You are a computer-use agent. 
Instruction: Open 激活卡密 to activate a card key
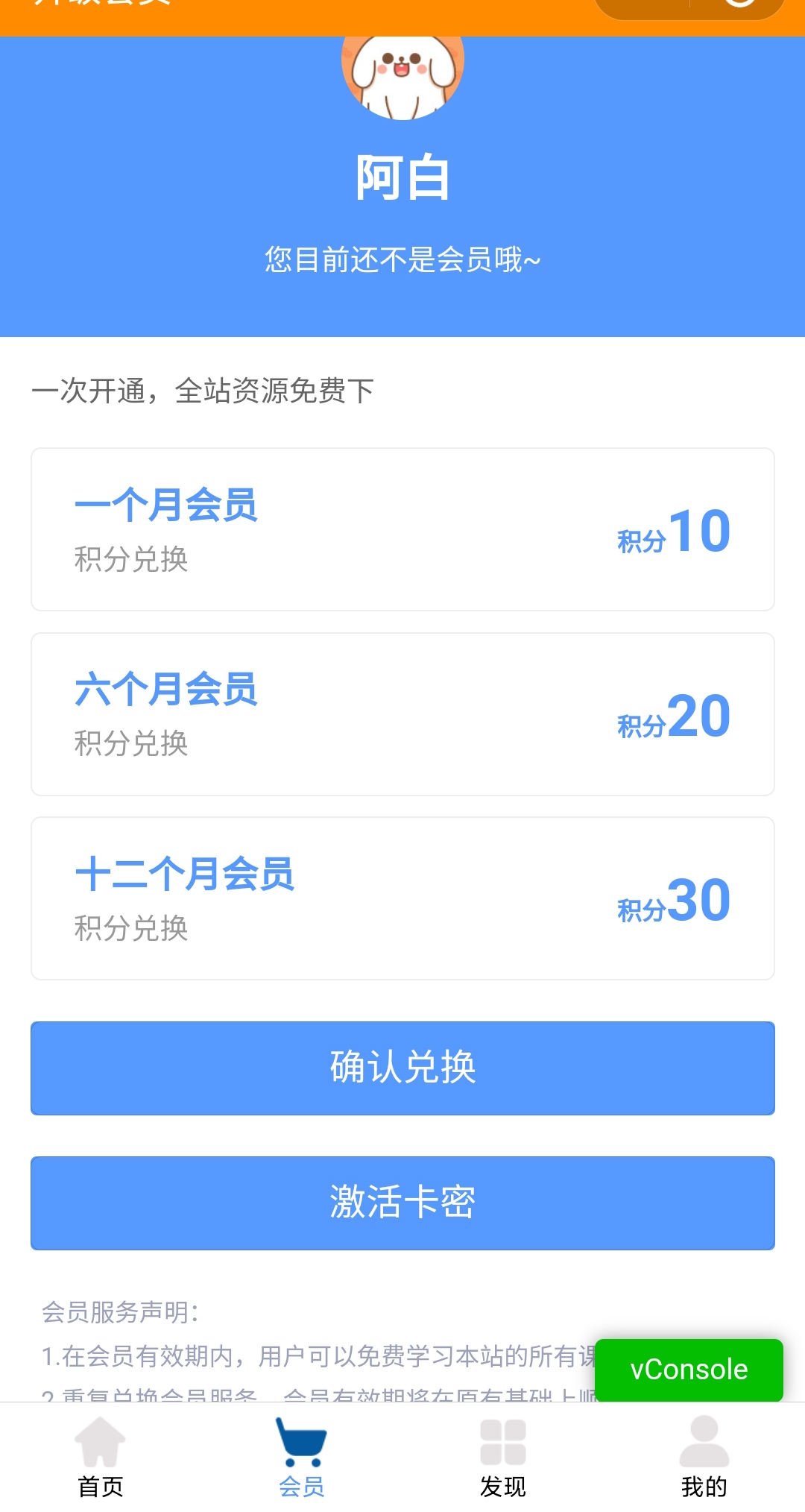402,1203
